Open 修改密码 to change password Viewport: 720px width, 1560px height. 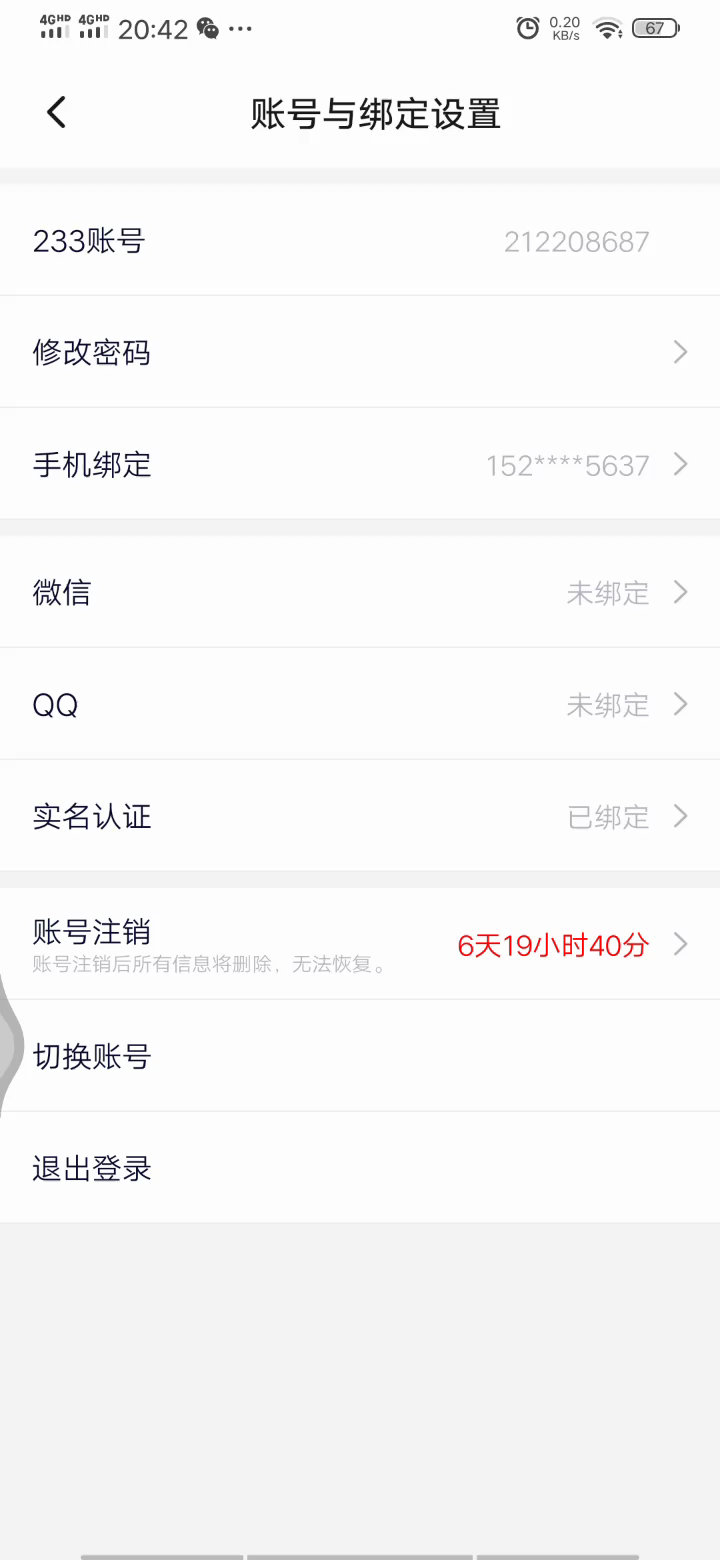point(360,352)
